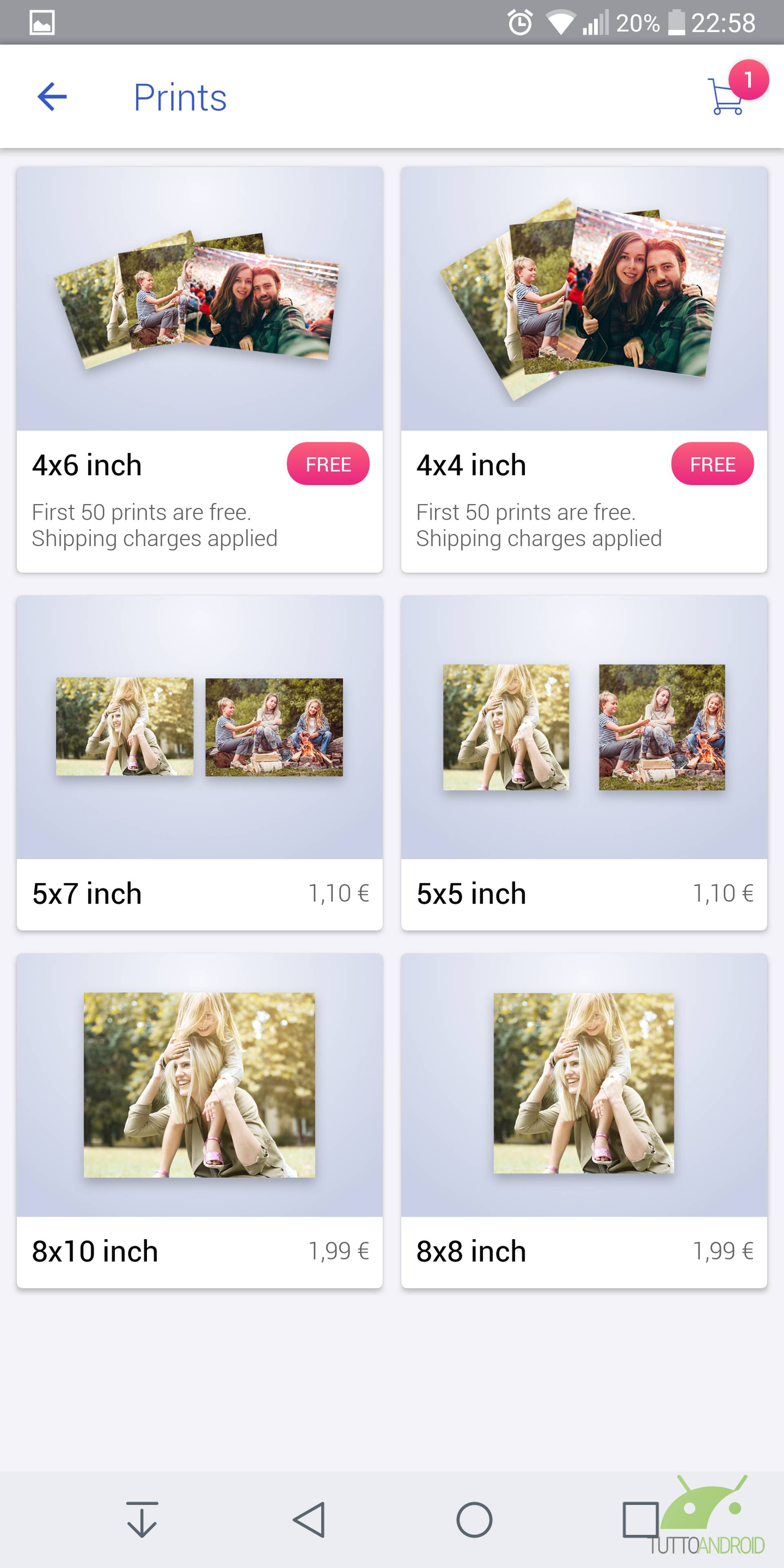Select the 8x8 inch print option
The width and height of the screenshot is (784, 1568).
click(x=584, y=1120)
